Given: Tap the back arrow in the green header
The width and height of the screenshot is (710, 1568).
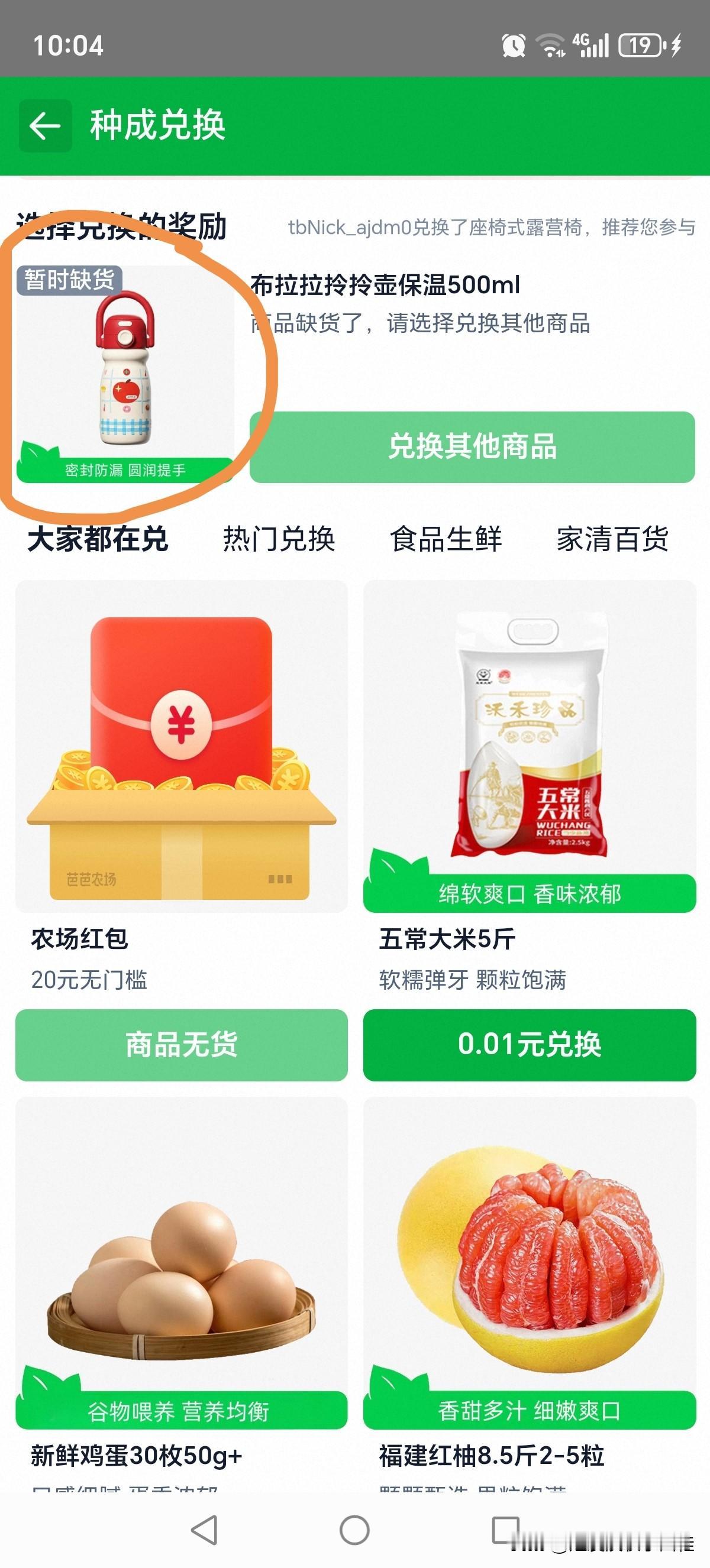Looking at the screenshot, I should tap(44, 126).
